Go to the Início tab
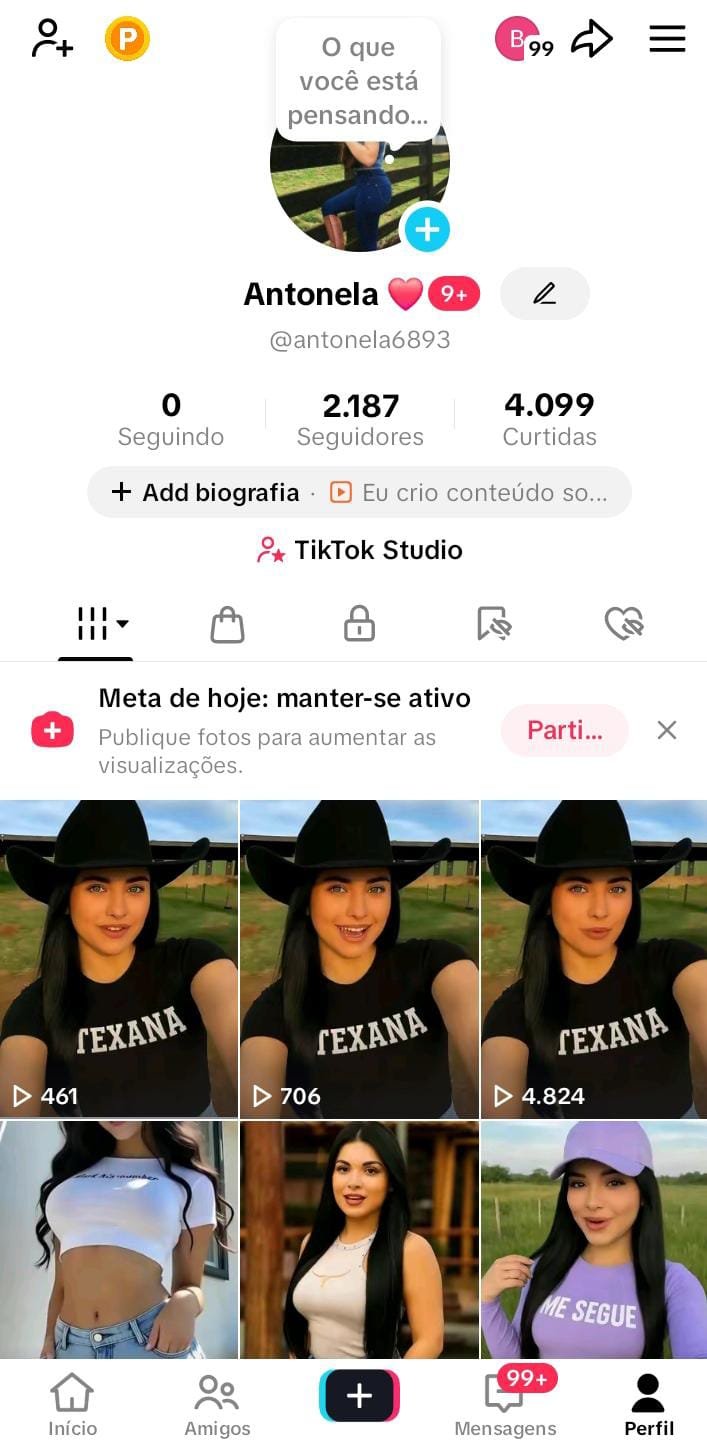 [73, 1404]
